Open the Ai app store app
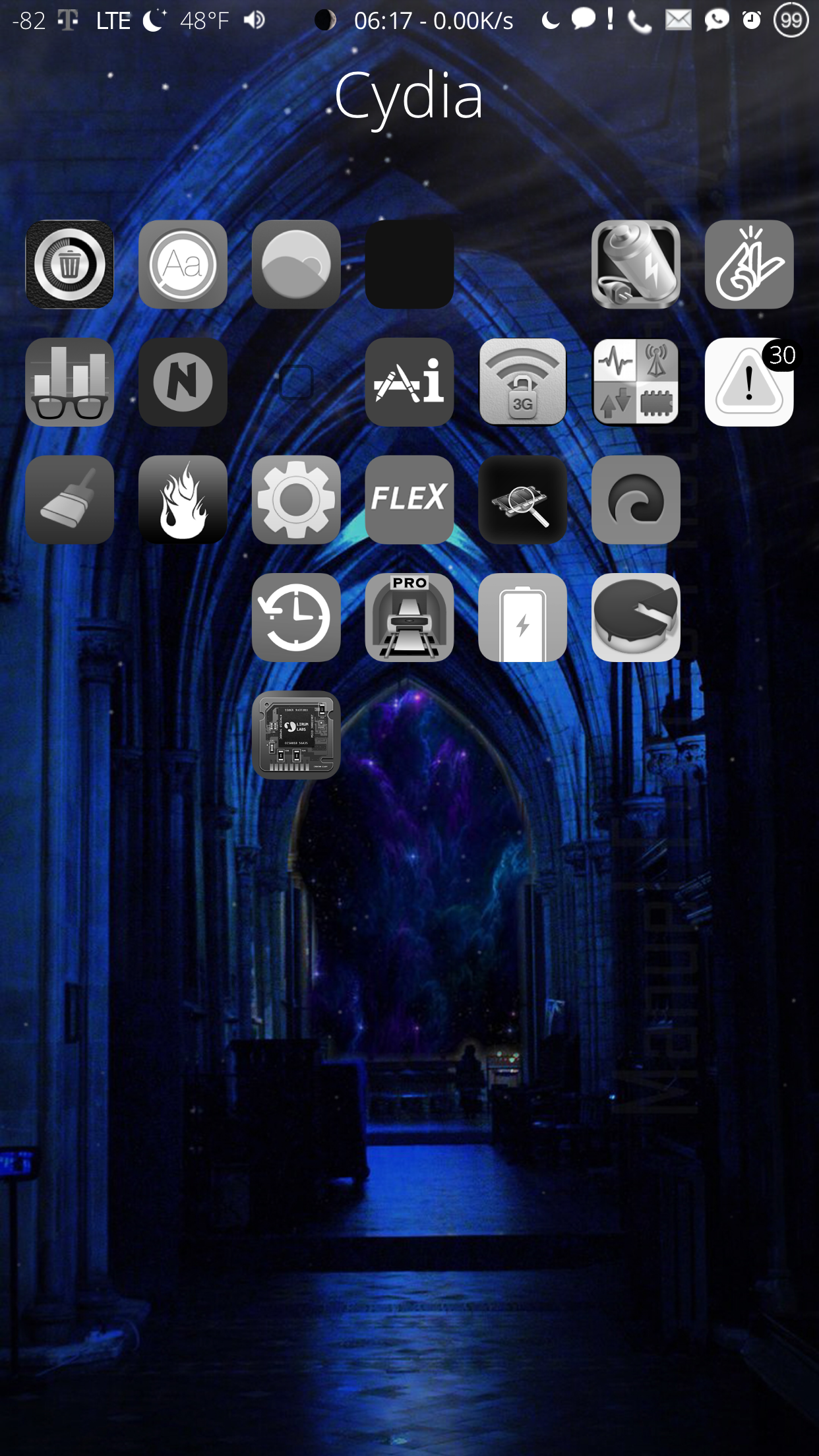Viewport: 819px width, 1456px height. point(409,382)
